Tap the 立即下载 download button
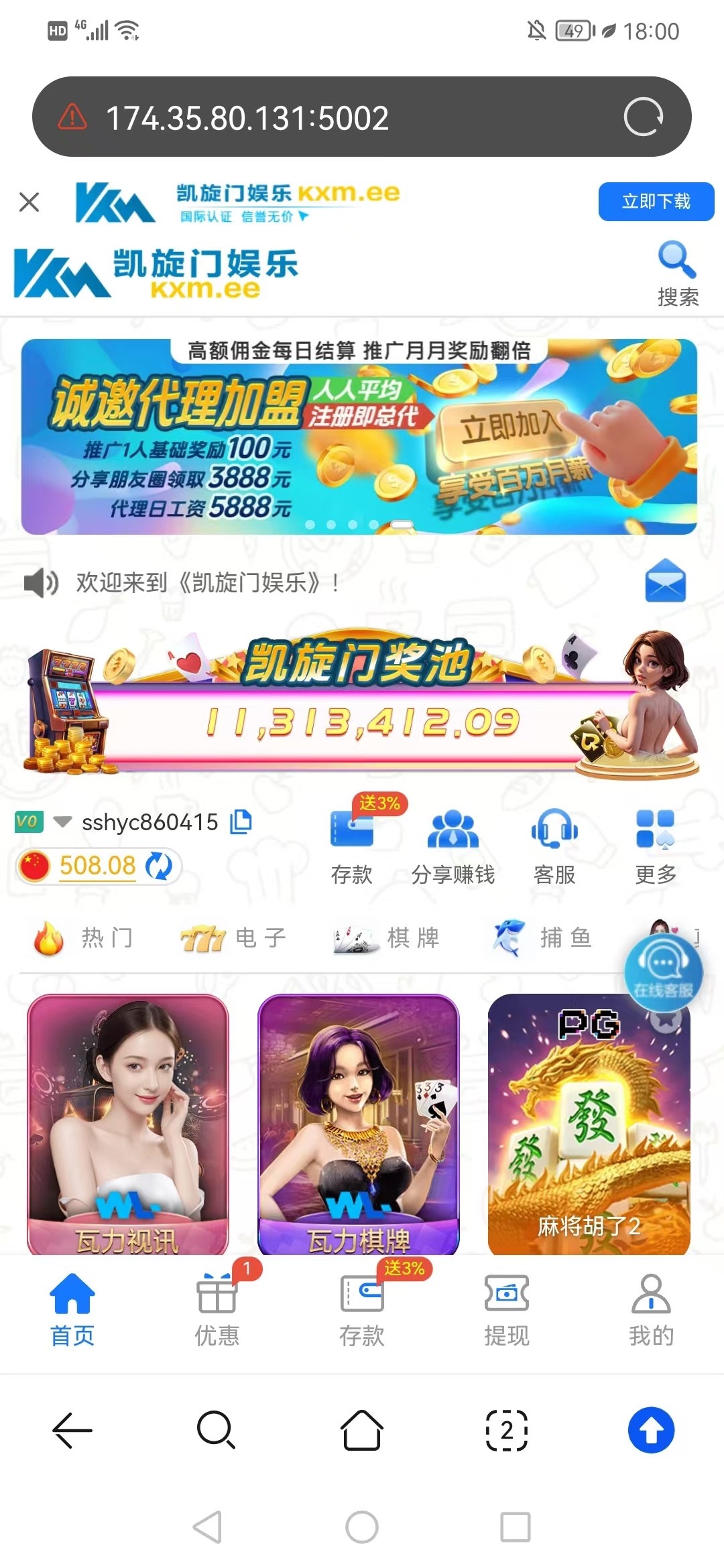The image size is (724, 1568). pyautogui.click(x=656, y=201)
